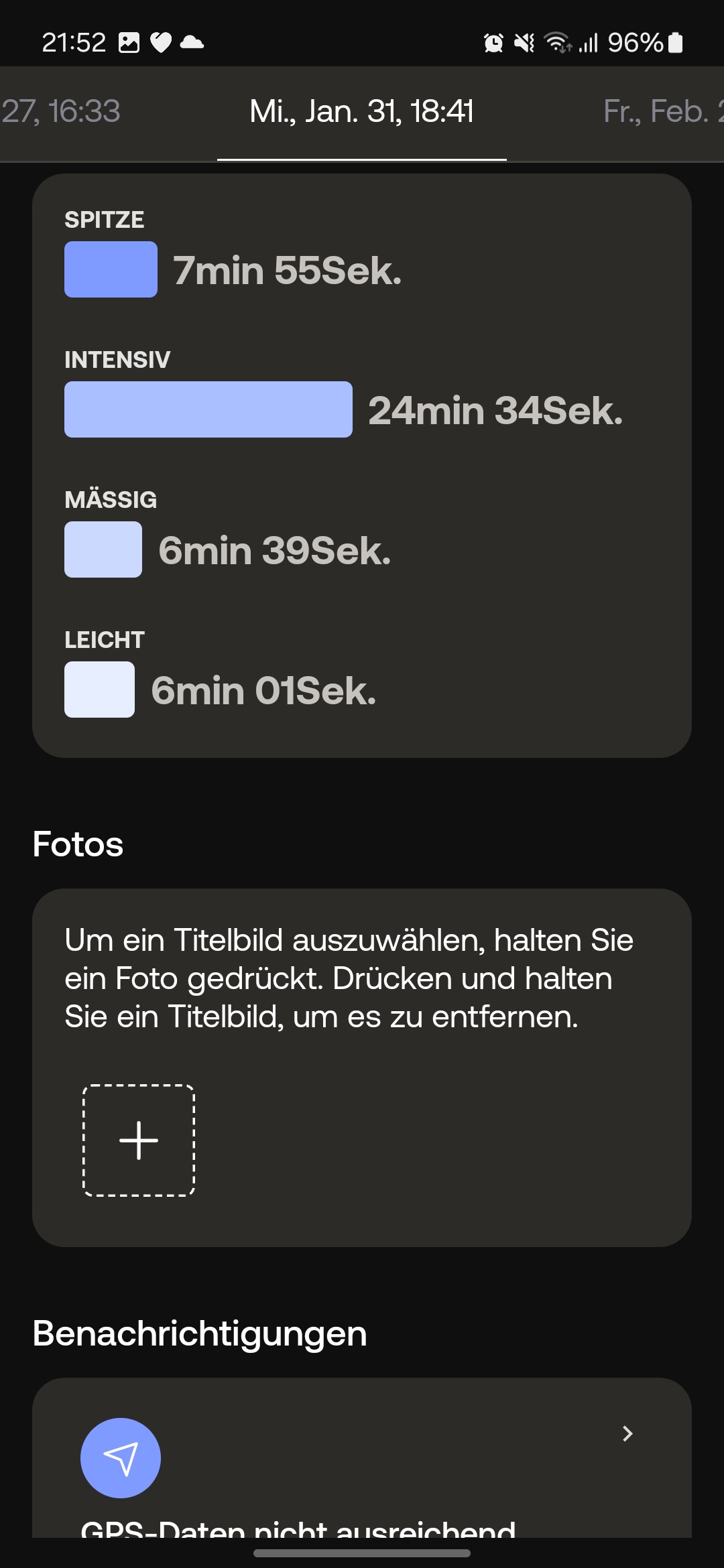Add a photo with the plus box
The image size is (724, 1568).
[x=139, y=1140]
